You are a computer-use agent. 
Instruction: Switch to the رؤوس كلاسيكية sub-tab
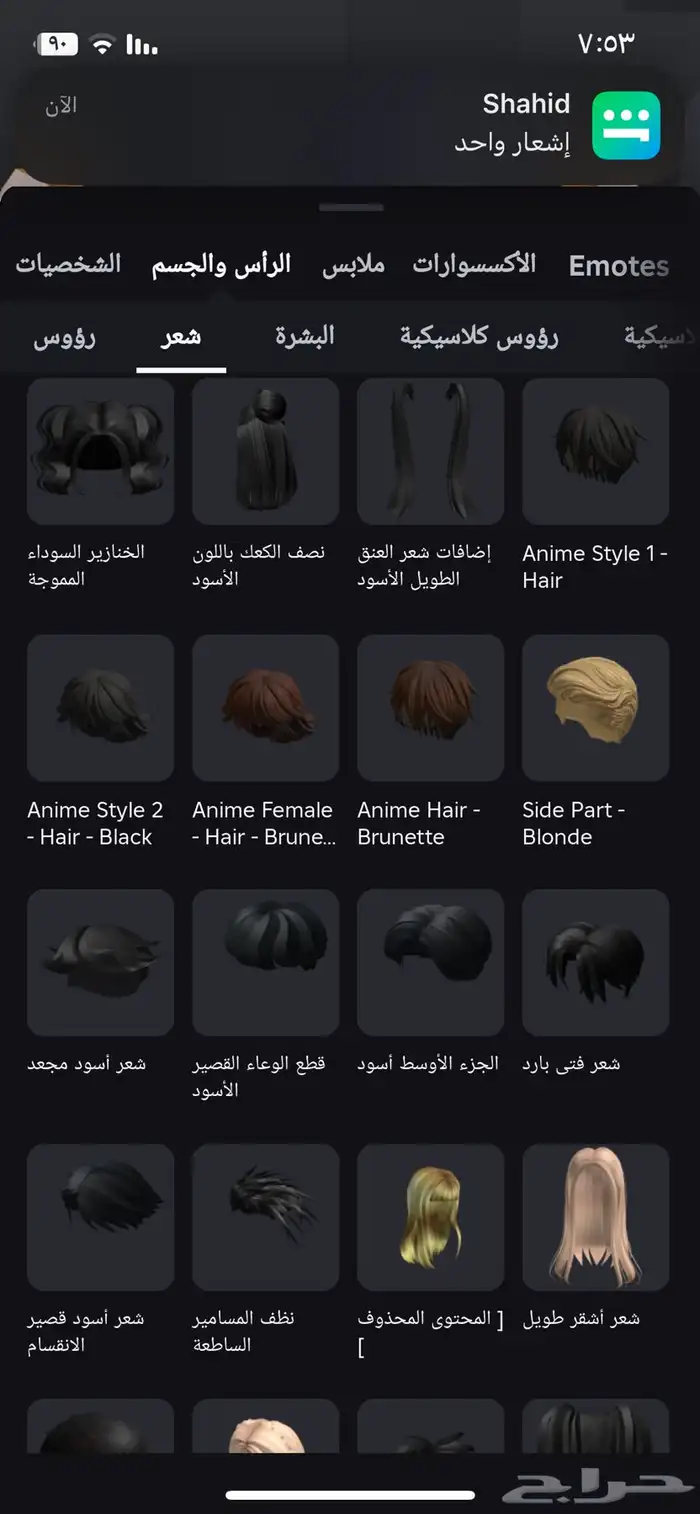click(479, 336)
